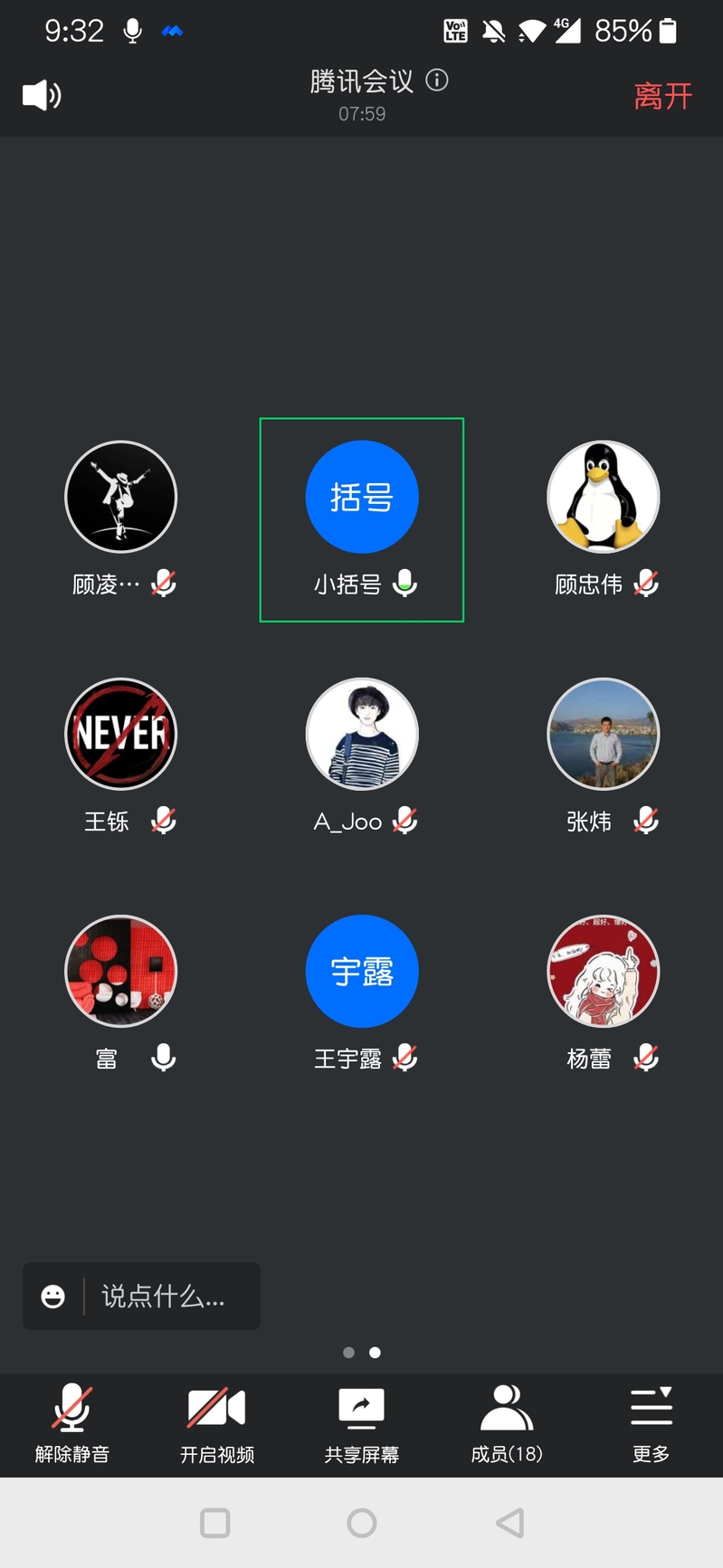The height and width of the screenshot is (1568, 723).
Task: Select the participant with the dancer avatar
Action: (121, 498)
